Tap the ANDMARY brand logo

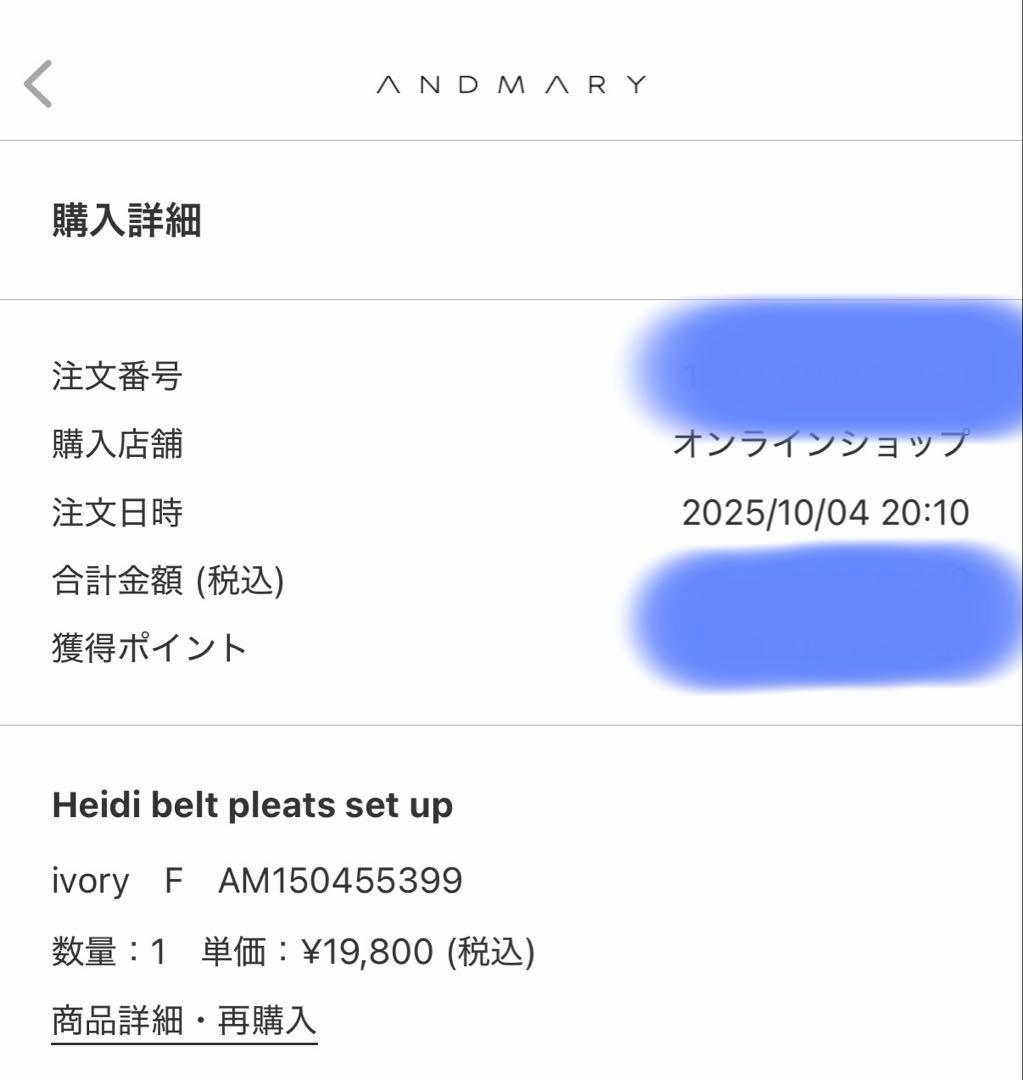[511, 85]
